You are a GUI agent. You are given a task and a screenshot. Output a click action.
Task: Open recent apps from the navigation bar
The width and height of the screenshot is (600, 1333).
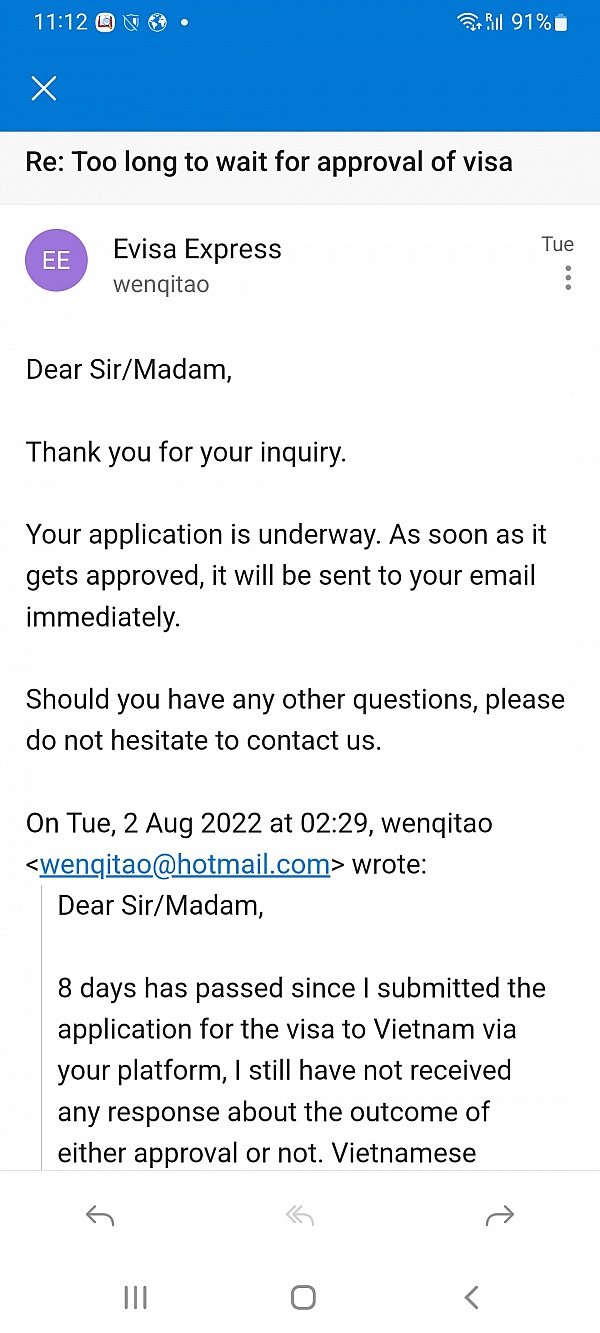(135, 1297)
